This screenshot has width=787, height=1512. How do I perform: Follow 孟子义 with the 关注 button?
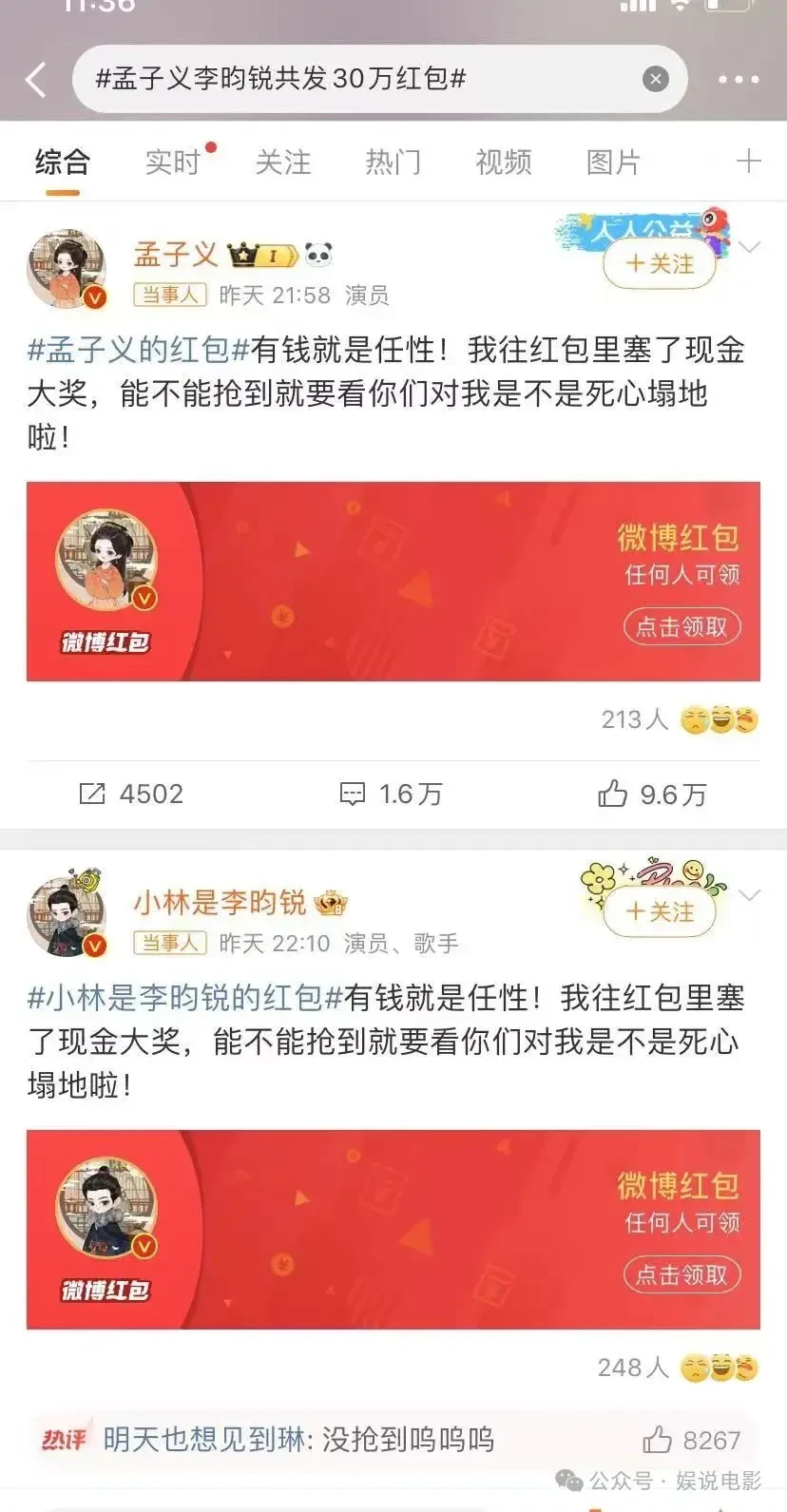coord(660,264)
